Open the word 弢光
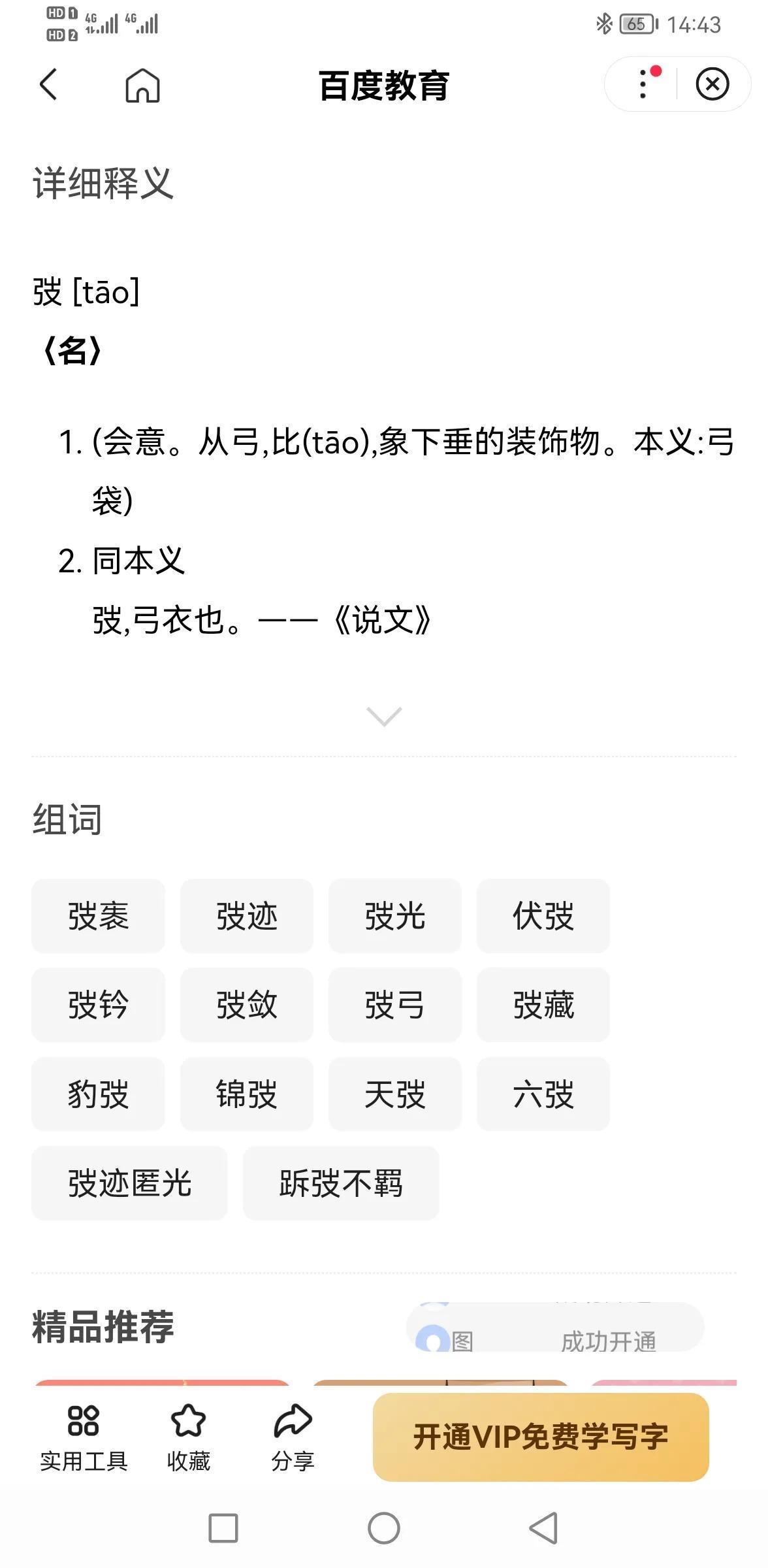 [395, 916]
